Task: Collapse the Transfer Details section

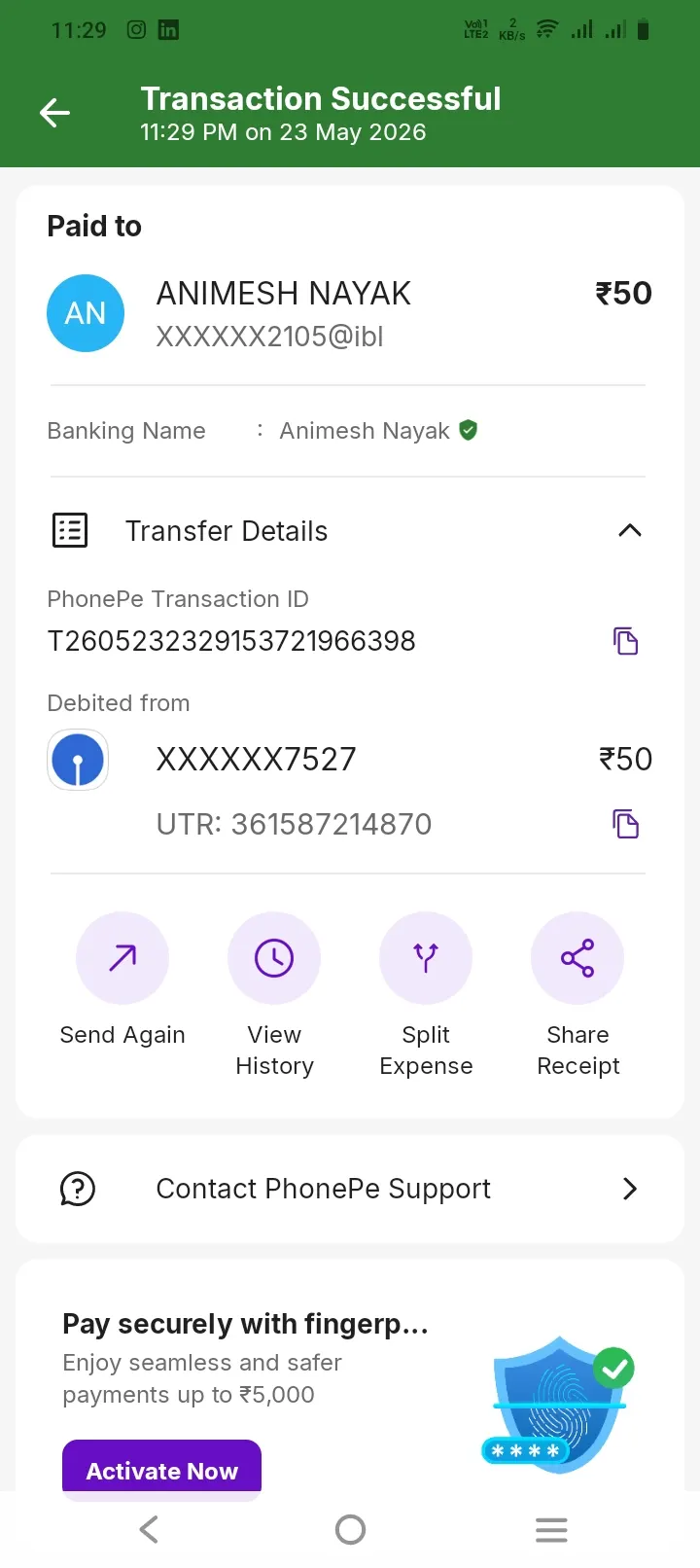Action: tap(630, 531)
